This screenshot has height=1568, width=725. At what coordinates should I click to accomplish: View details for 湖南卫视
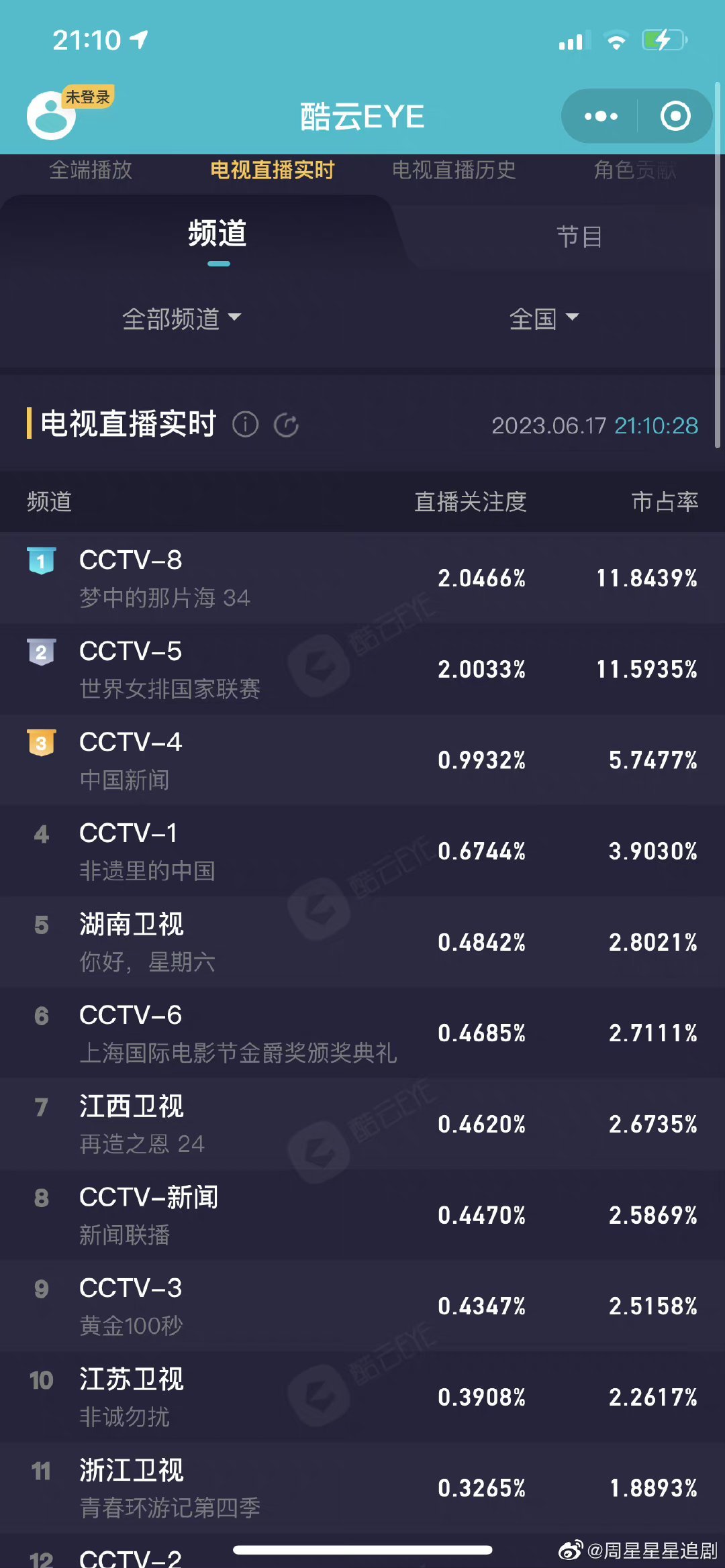[362, 942]
